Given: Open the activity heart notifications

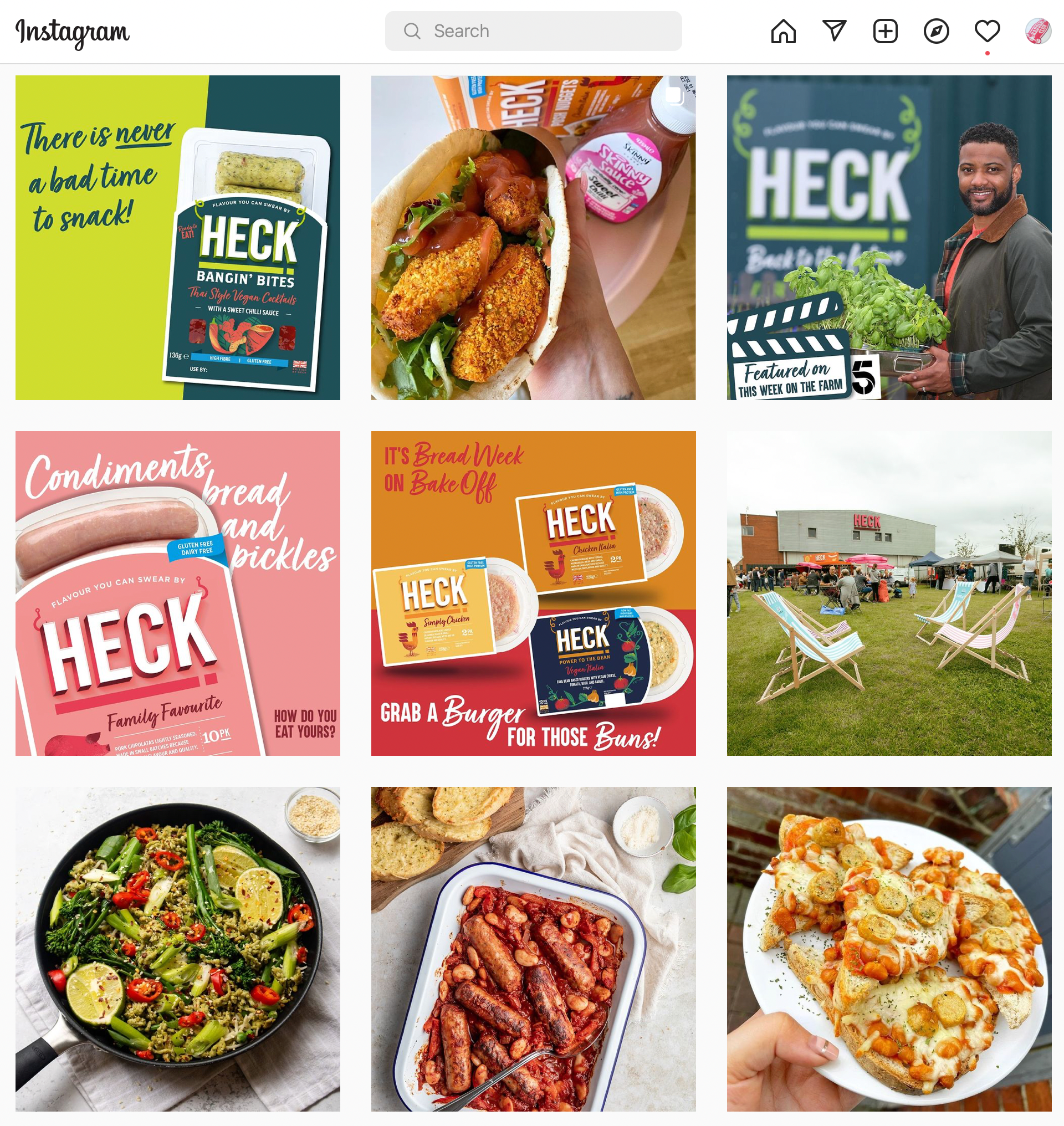Looking at the screenshot, I should click(987, 31).
